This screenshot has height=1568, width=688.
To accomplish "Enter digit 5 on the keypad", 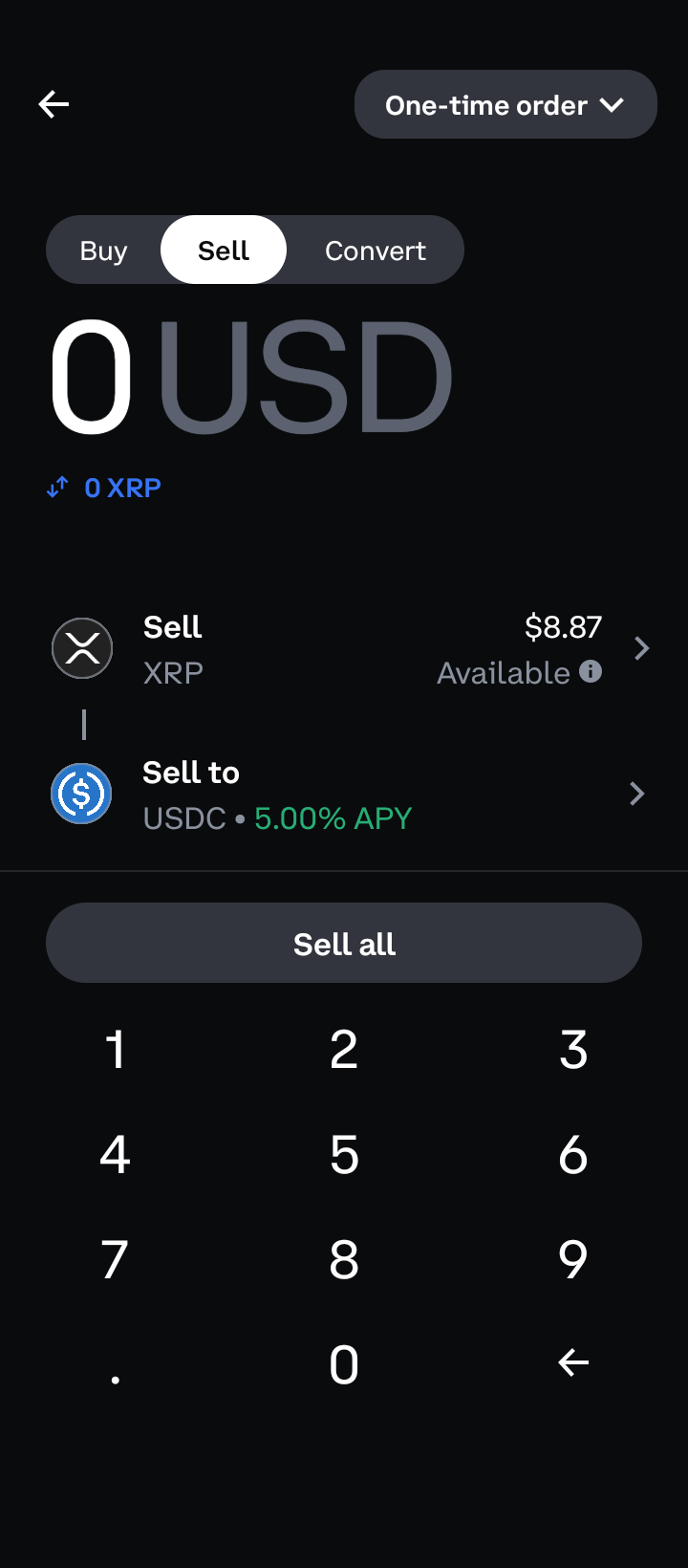I will click(x=344, y=1155).
